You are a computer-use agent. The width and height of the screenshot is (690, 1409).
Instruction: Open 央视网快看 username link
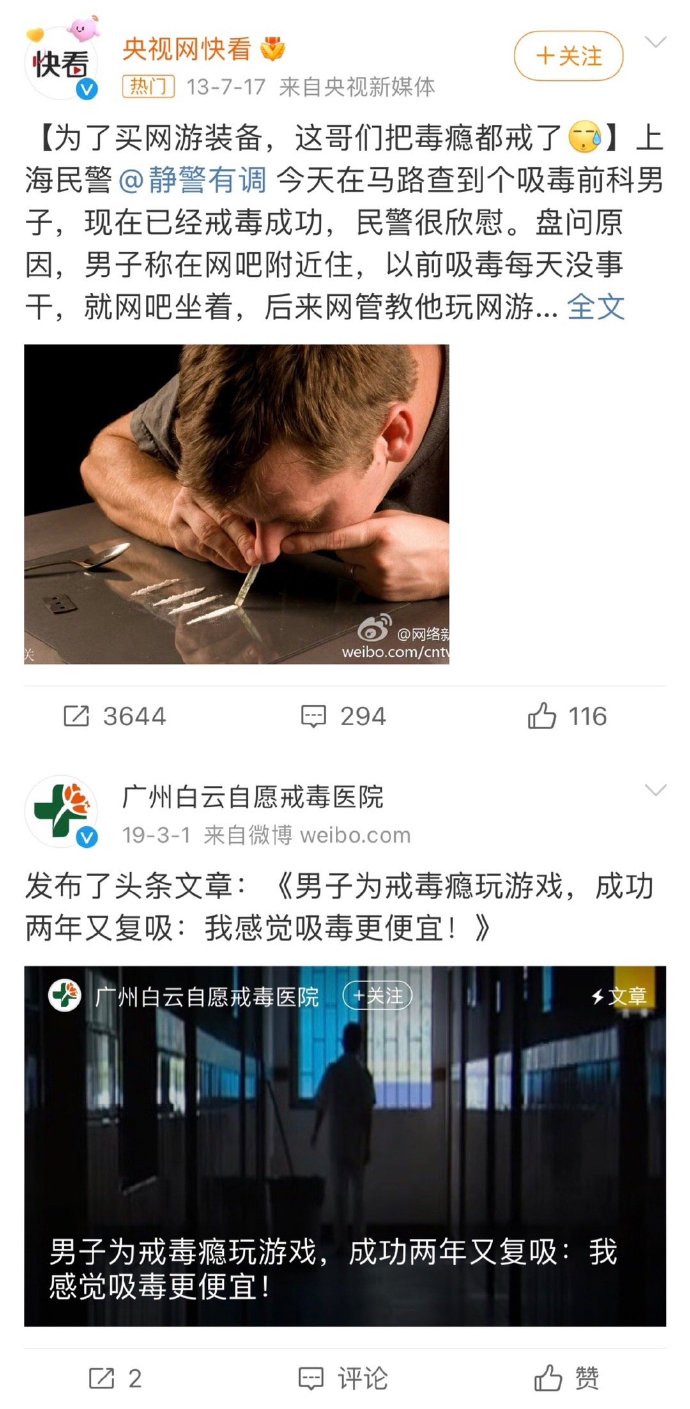[186, 47]
